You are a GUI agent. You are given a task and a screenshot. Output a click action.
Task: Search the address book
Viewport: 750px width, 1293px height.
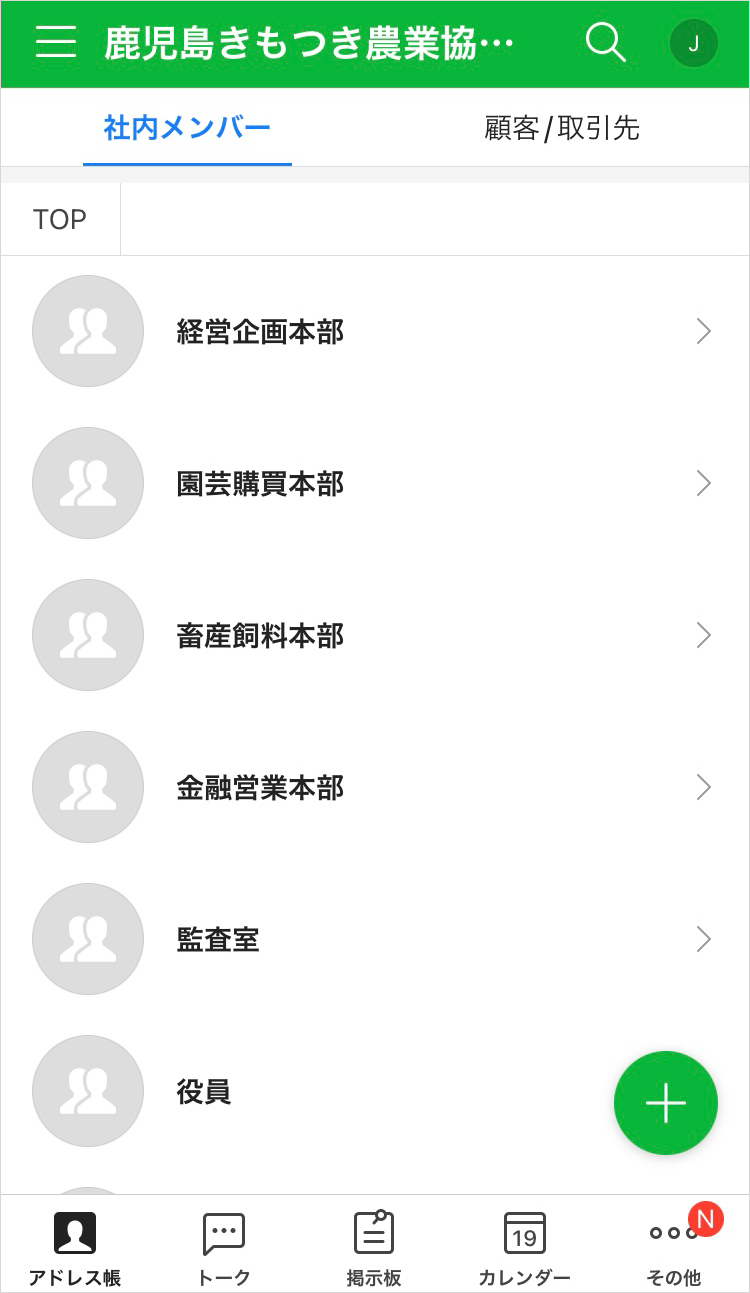(604, 43)
